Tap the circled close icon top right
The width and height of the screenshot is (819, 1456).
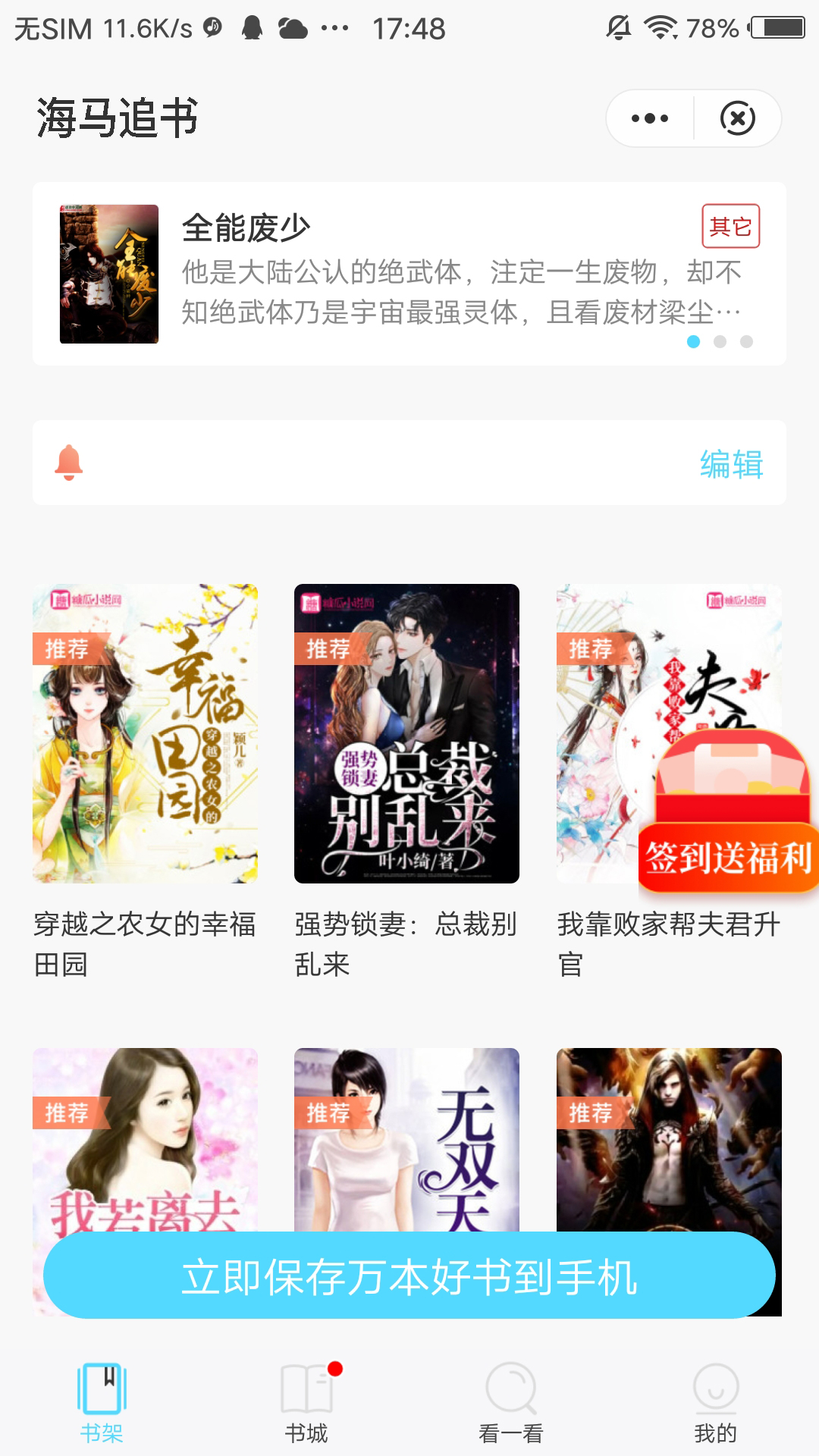738,118
